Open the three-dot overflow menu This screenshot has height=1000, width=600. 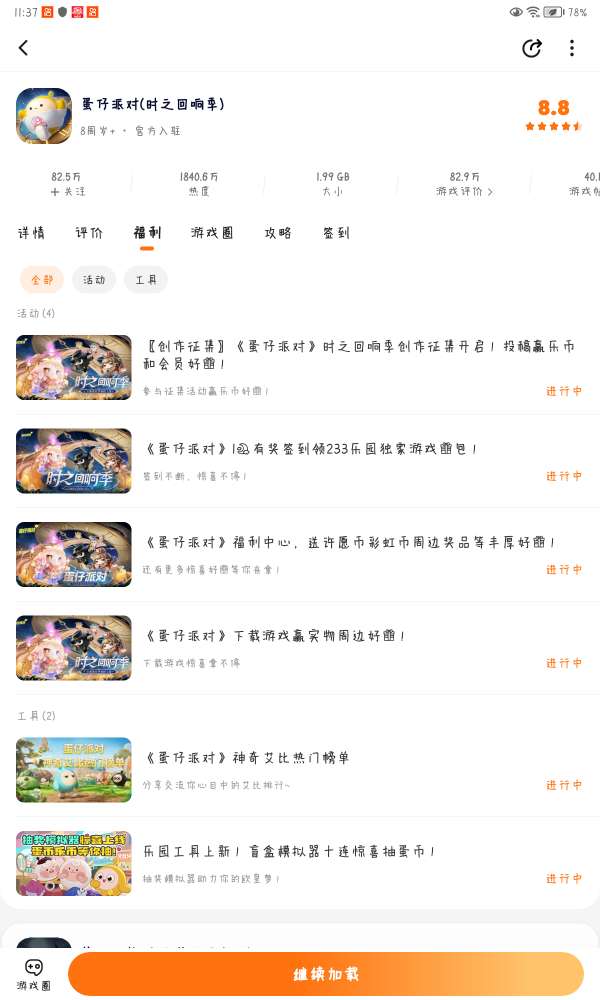pyautogui.click(x=572, y=48)
